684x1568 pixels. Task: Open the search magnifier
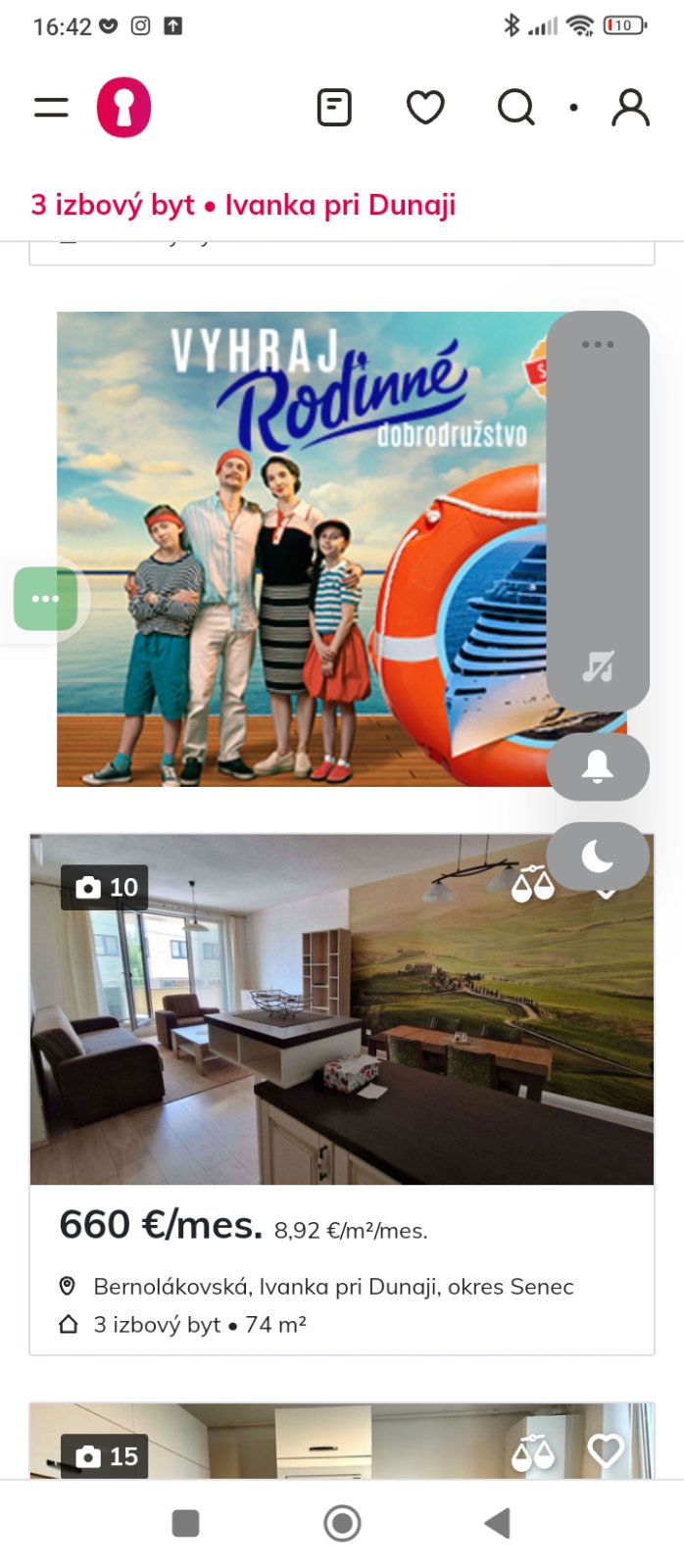(x=515, y=108)
